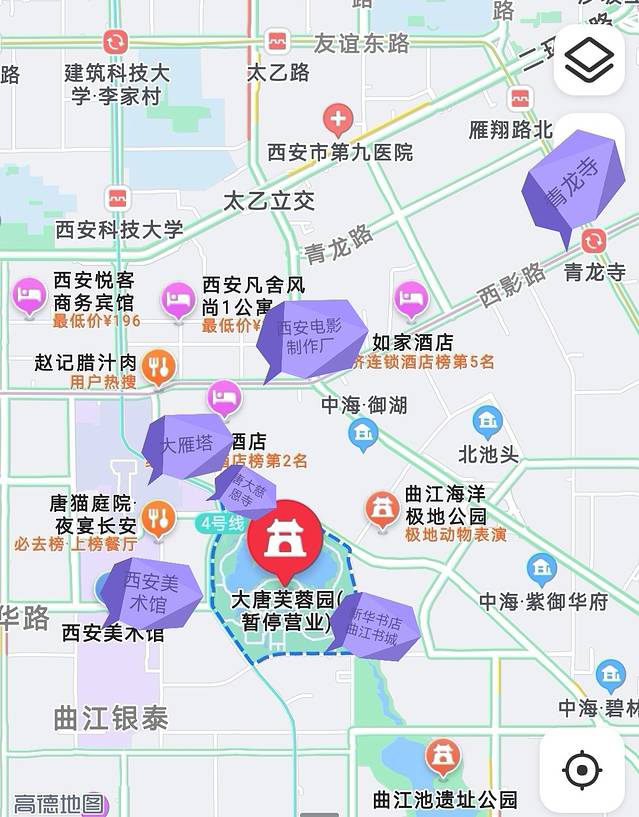View 如家酒店 hotel details
Screen dimensions: 639x817
pyautogui.click(x=410, y=298)
